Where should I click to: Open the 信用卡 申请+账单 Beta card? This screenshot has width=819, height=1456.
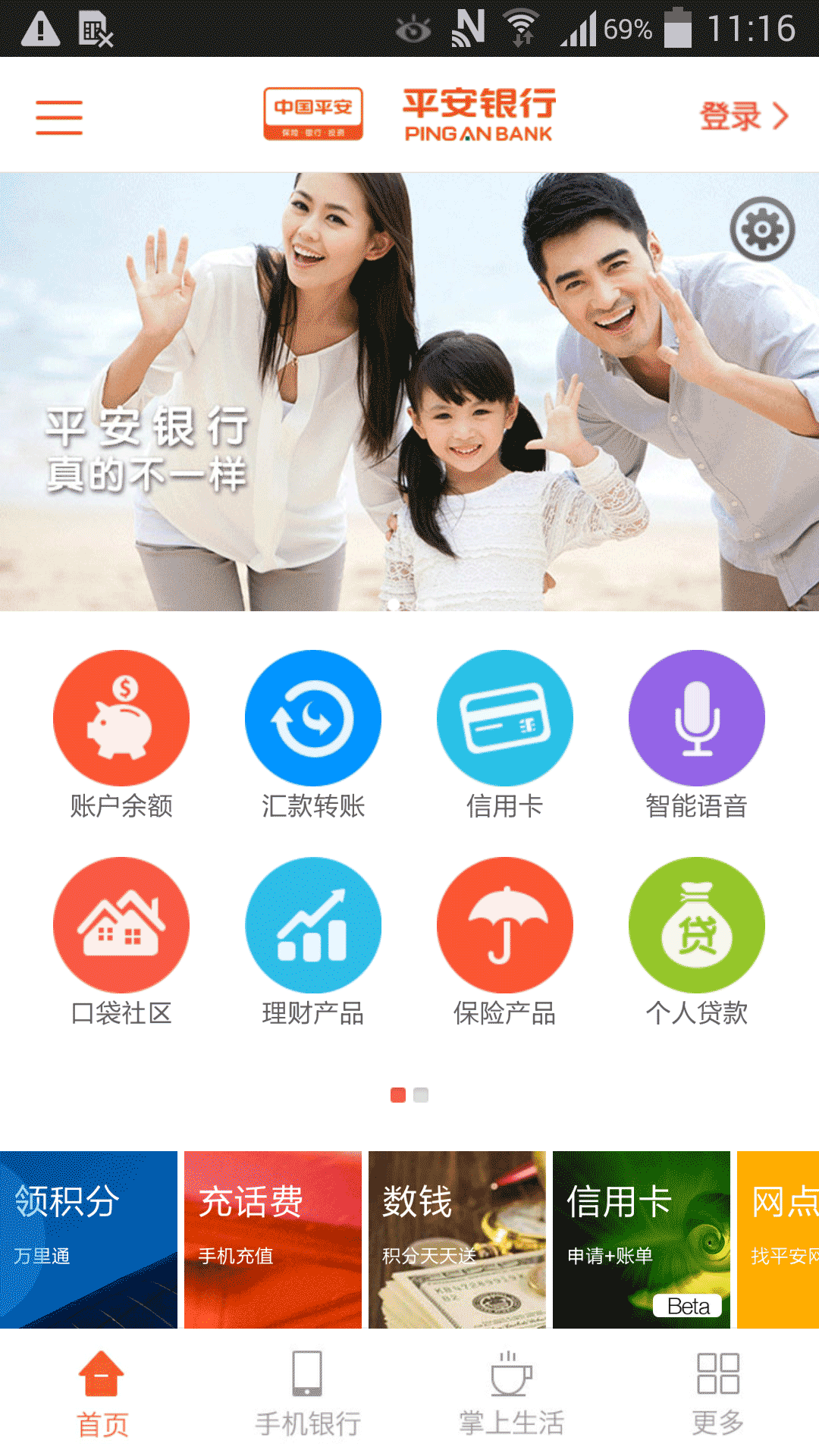[641, 1239]
